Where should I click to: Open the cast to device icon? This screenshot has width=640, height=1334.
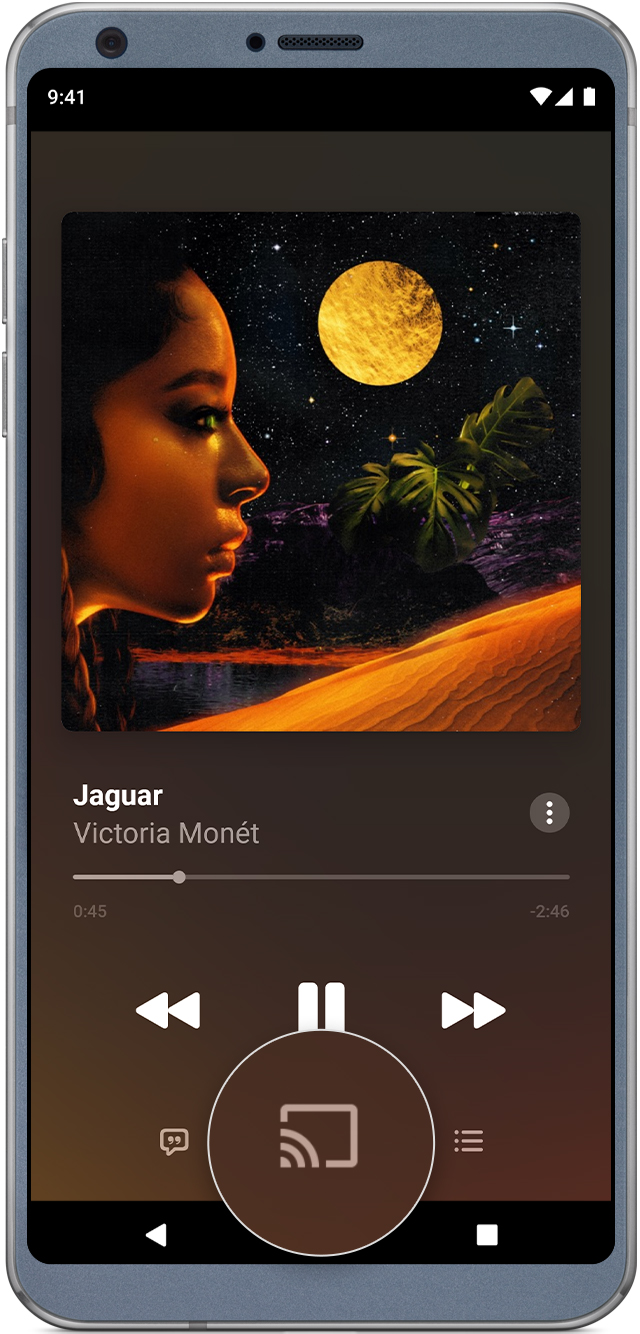click(x=319, y=1137)
